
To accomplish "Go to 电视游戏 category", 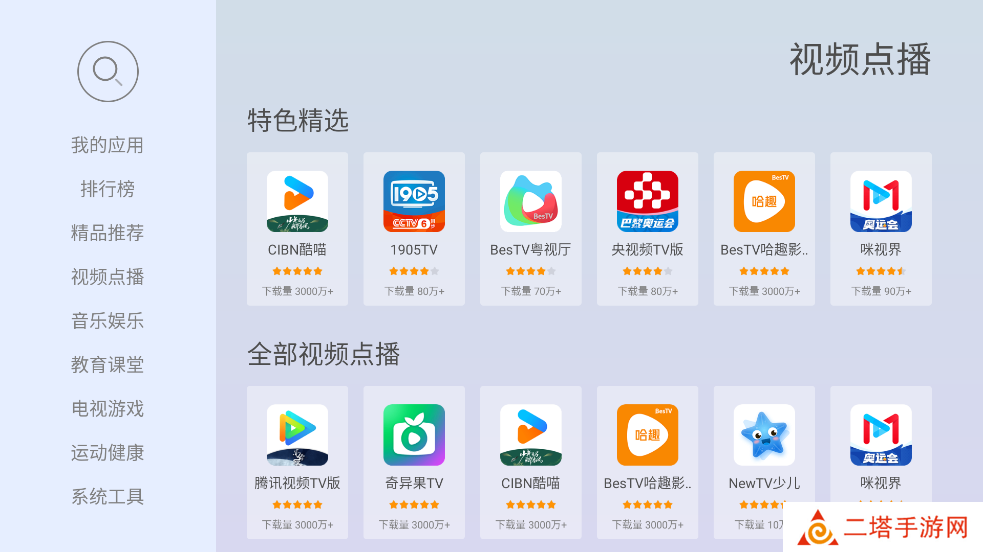I will [x=107, y=409].
